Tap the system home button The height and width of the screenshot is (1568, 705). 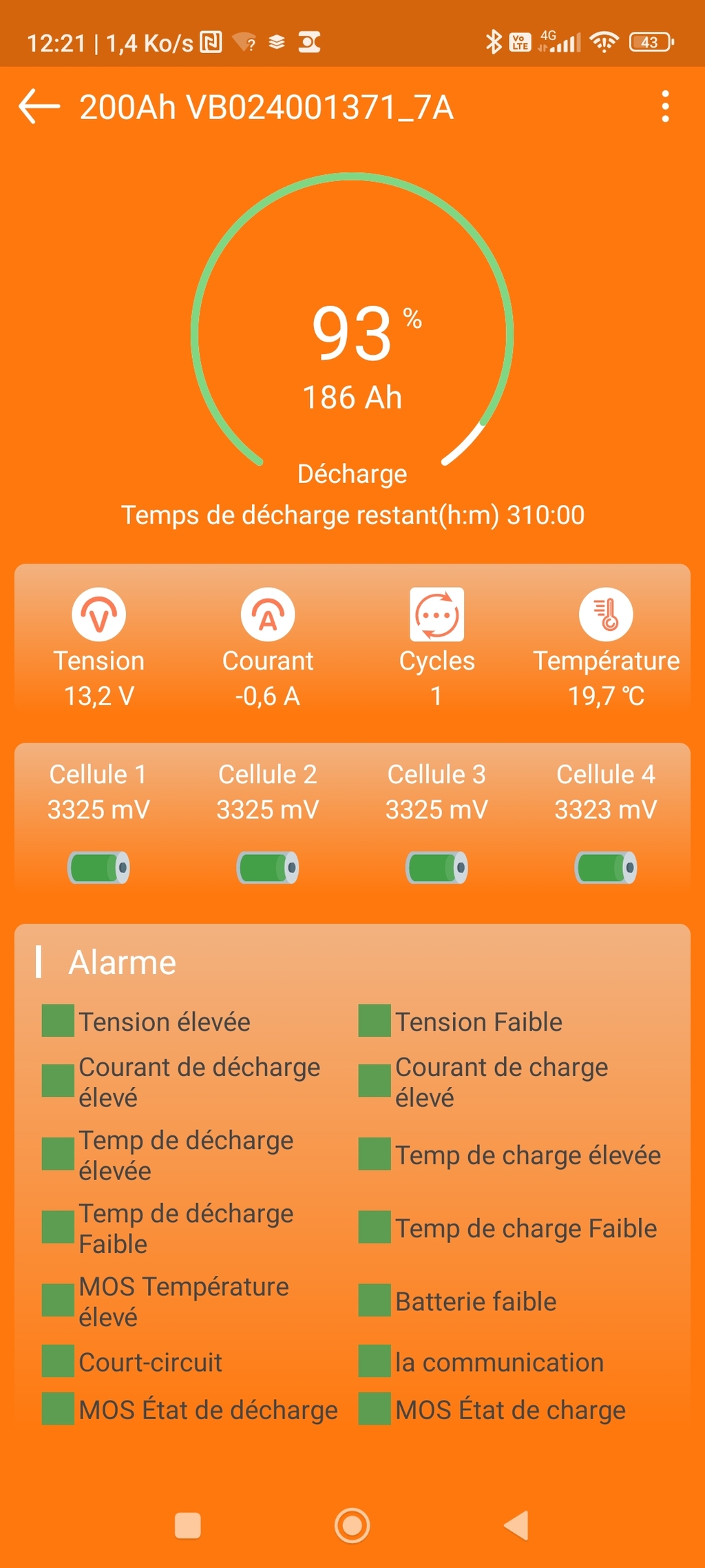coord(352,1525)
